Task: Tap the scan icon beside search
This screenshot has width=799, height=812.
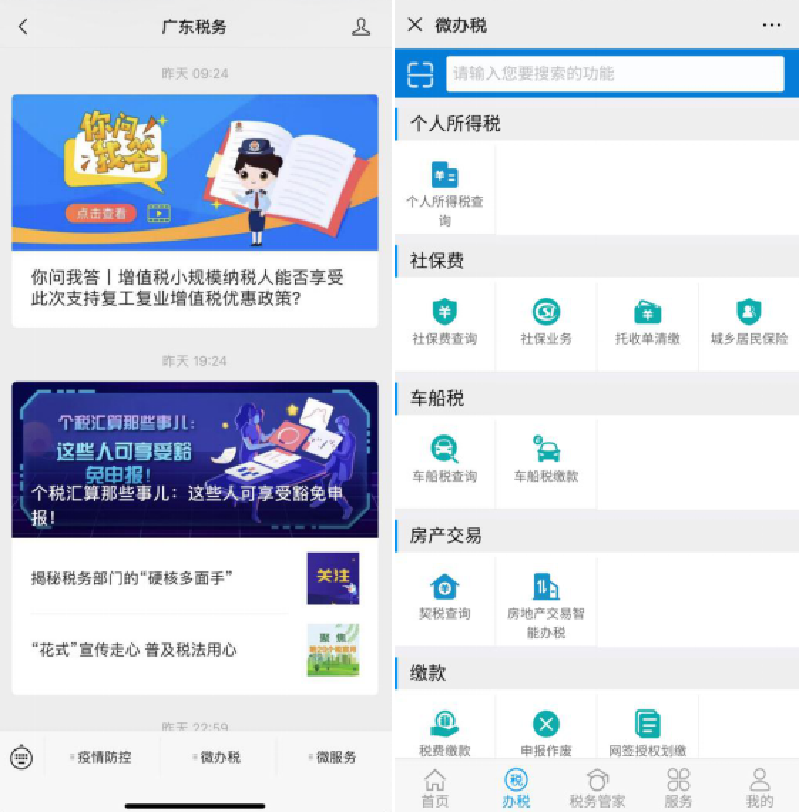Action: pos(421,74)
